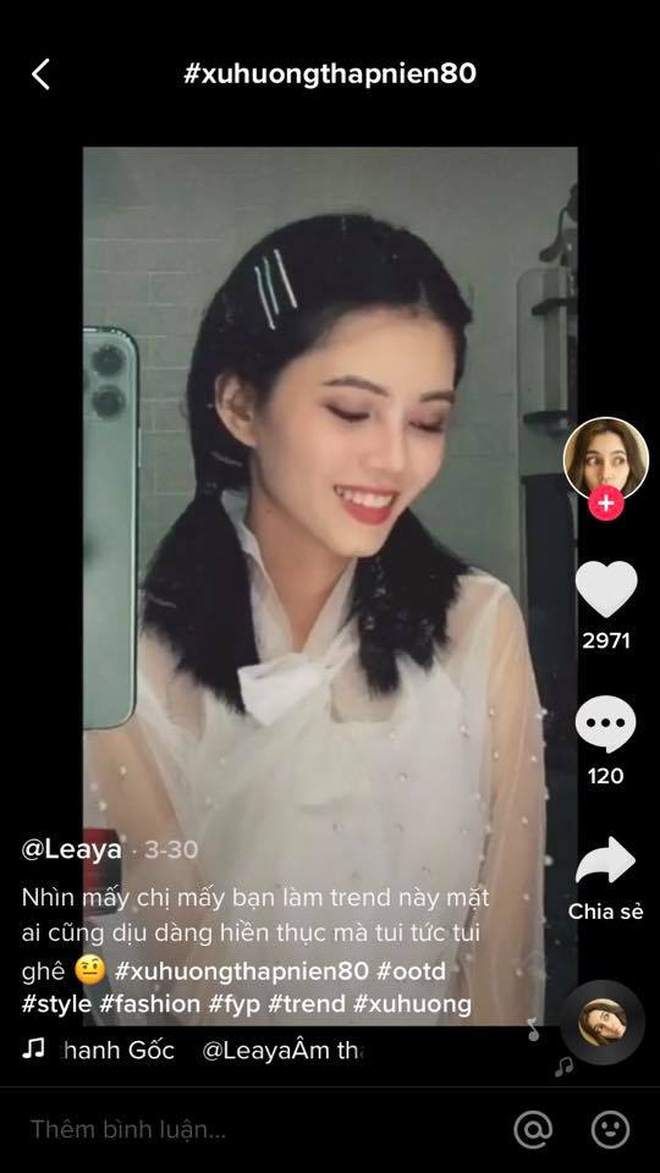Viewport: 660px width, 1173px height.
Task: Open the spinning sound disc
Action: click(602, 1022)
